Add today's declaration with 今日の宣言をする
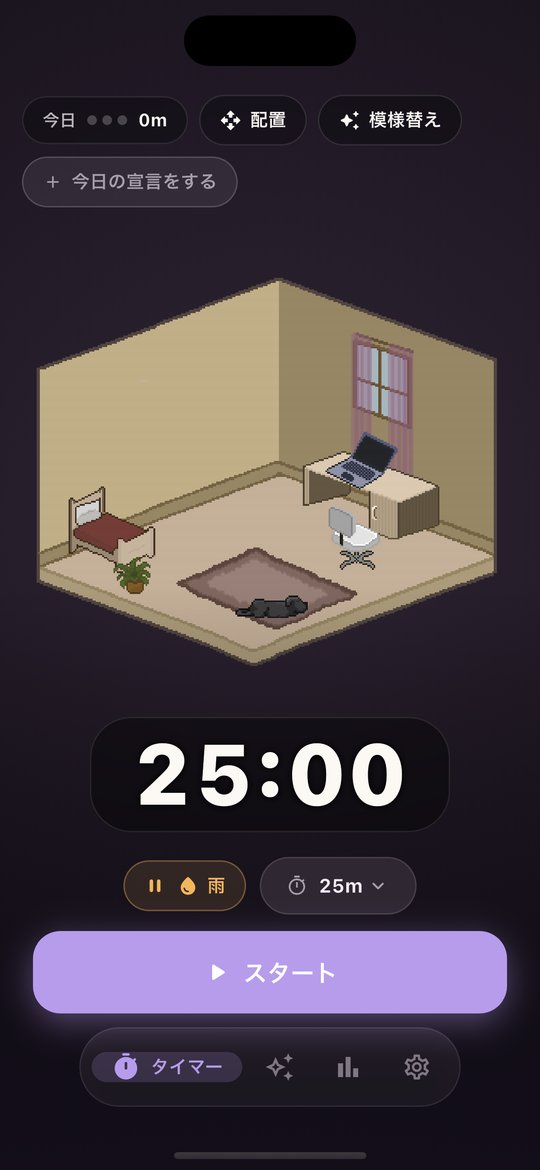Viewport: 540px width, 1170px height. point(130,181)
